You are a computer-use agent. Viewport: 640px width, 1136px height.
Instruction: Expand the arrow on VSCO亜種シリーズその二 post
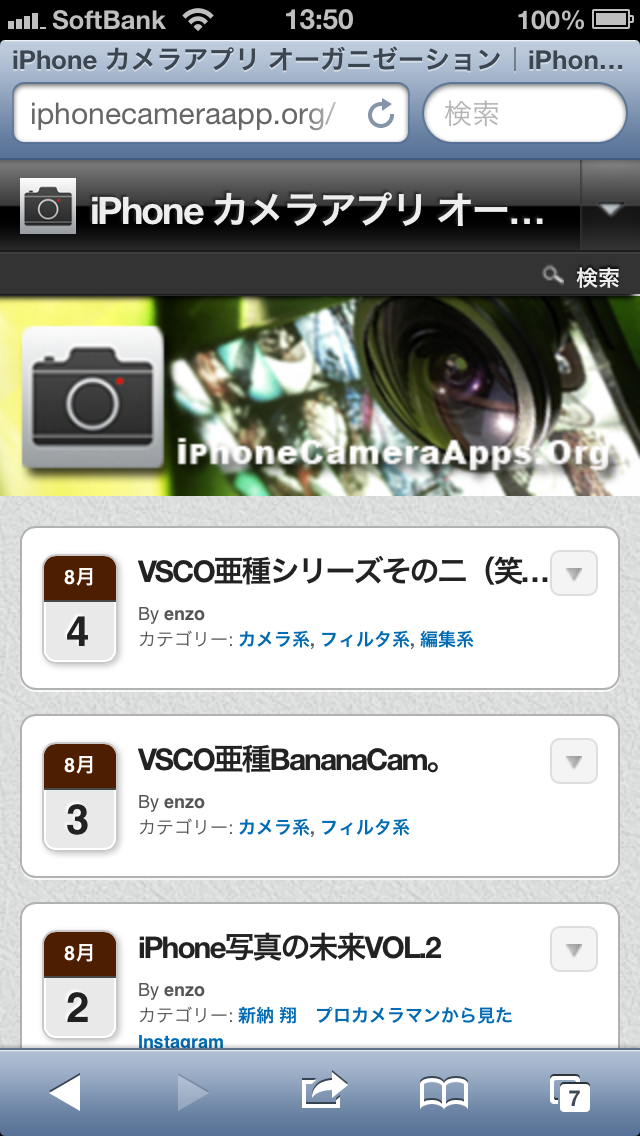[x=574, y=573]
